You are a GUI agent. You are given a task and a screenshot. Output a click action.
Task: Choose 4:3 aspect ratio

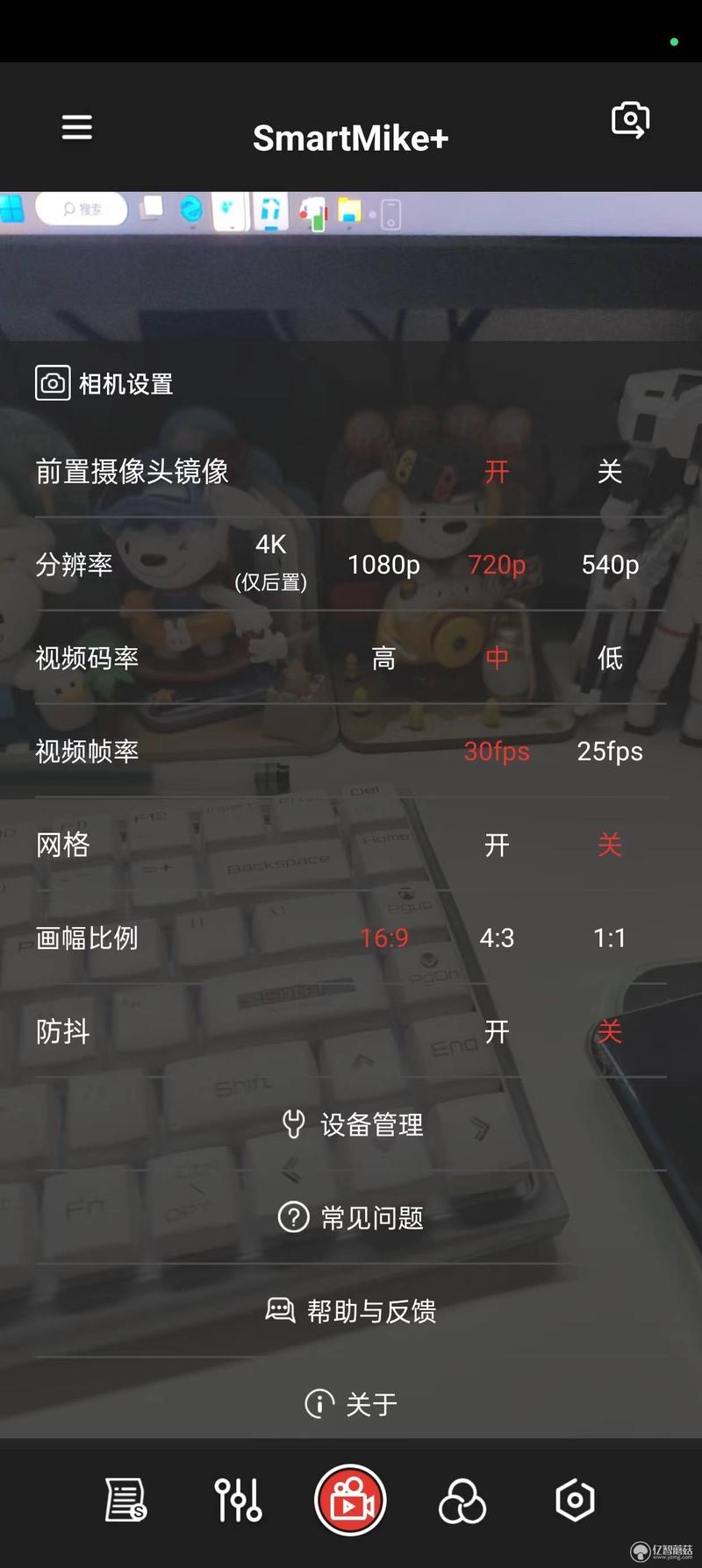(497, 938)
